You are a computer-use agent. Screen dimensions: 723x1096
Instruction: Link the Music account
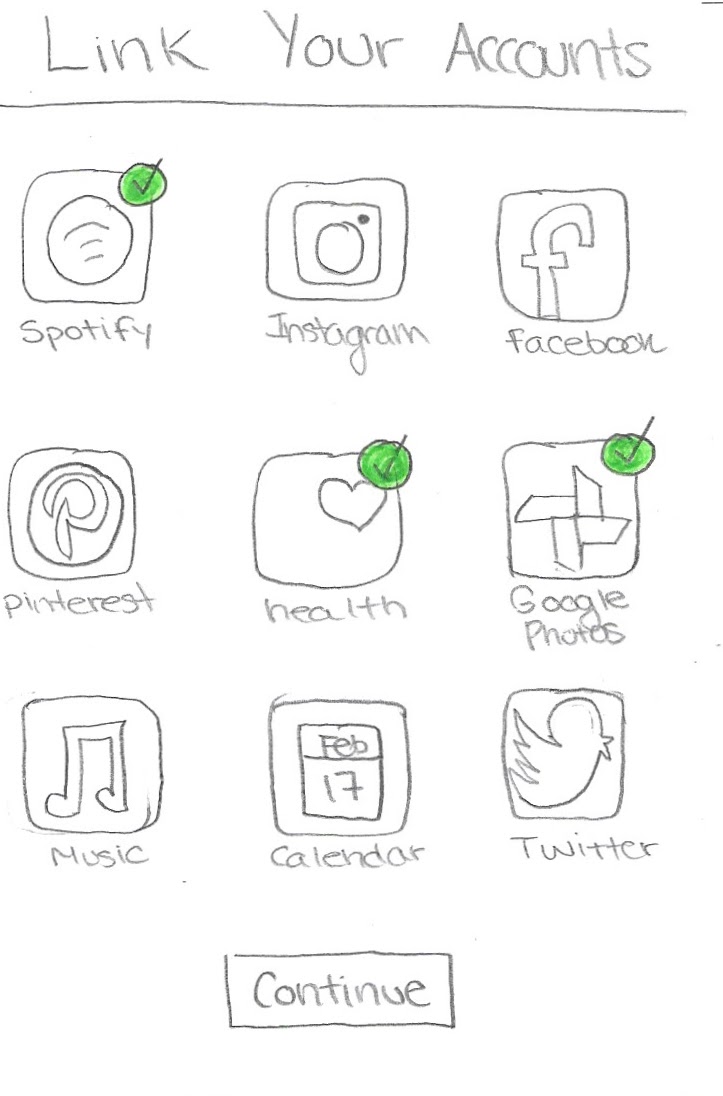[90, 765]
